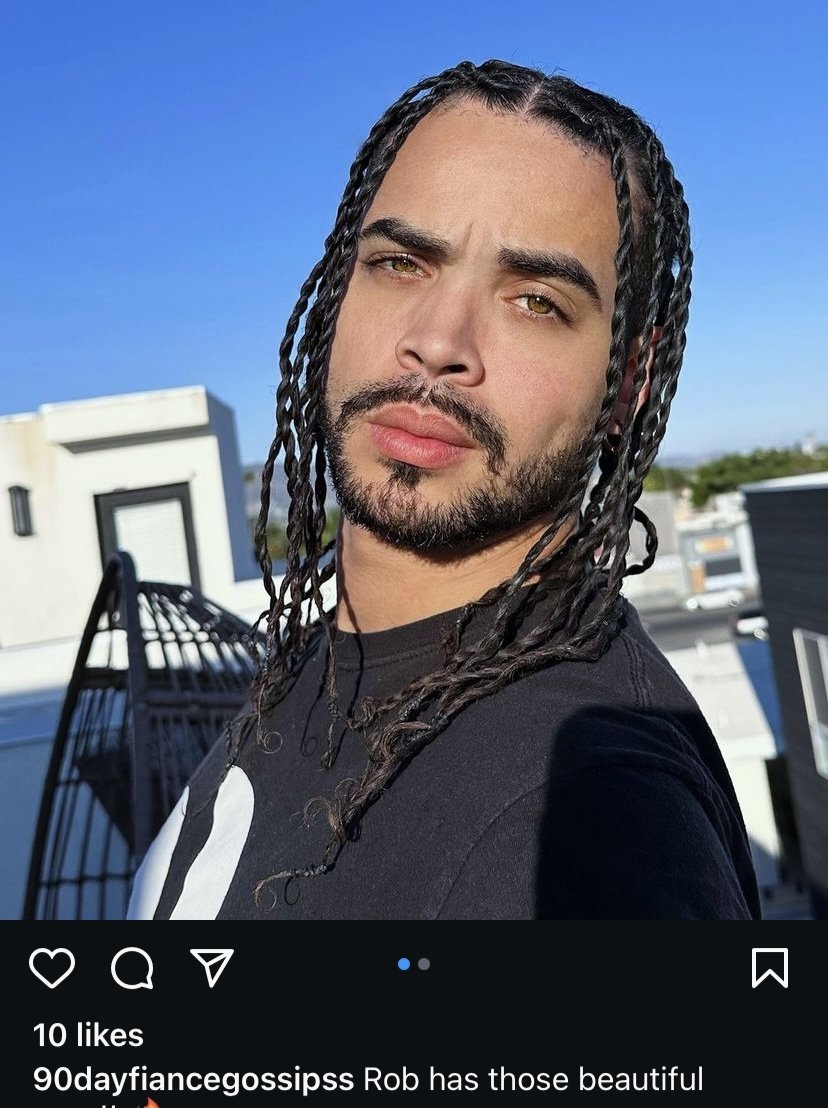This screenshot has width=828, height=1108.
Task: Share the post with the paper plane icon
Action: 212,967
